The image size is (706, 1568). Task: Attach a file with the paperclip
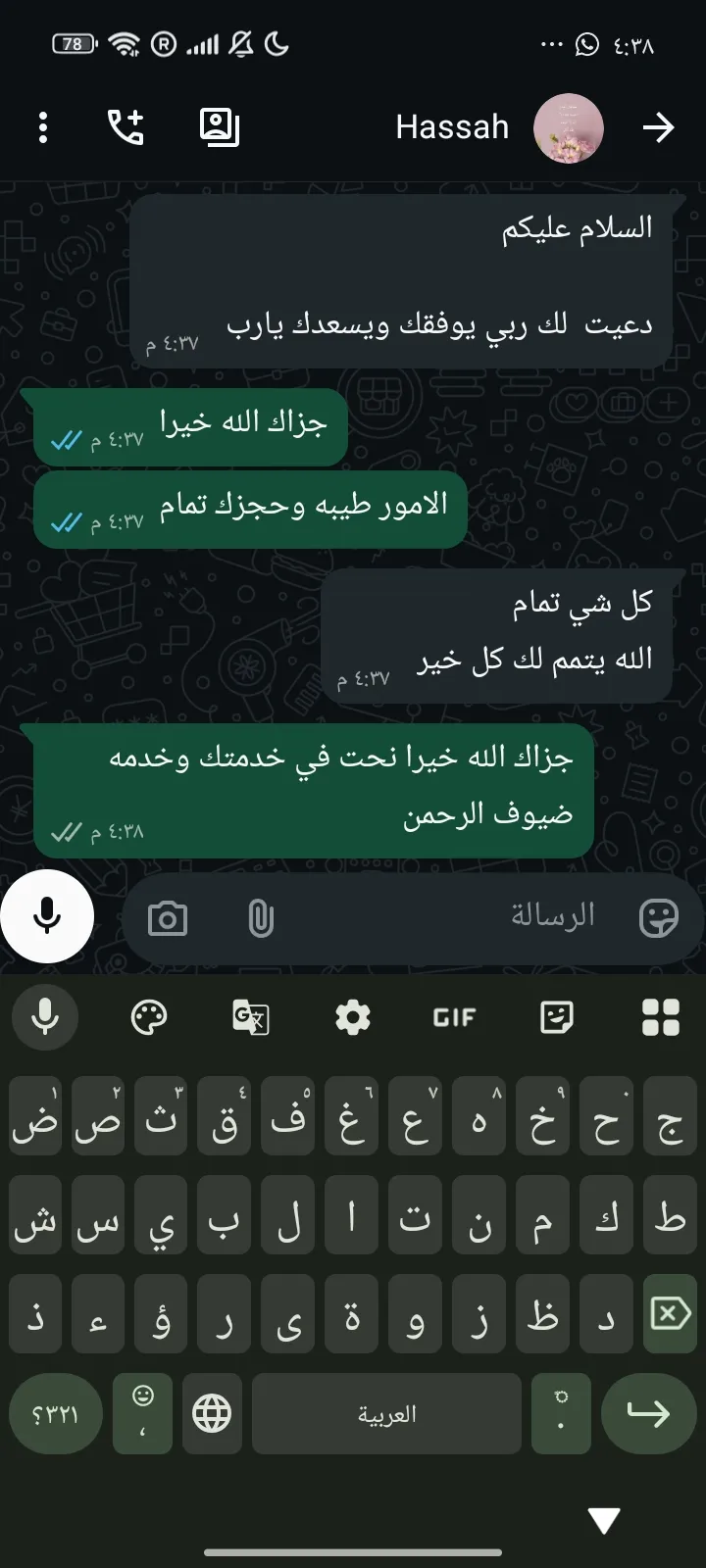point(261,919)
